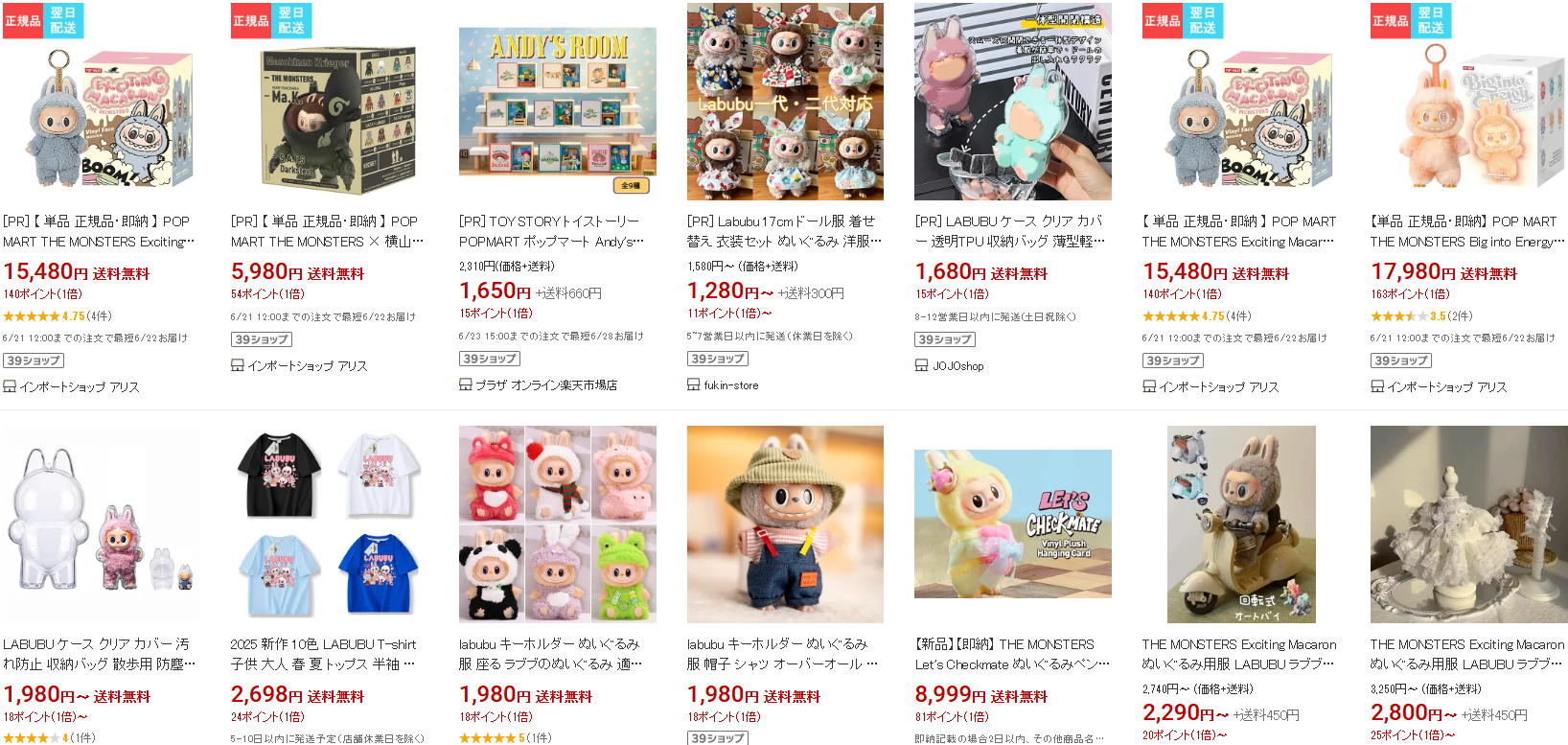The width and height of the screenshot is (1568, 745).
Task: View the 2025 LABUBU T-shirt product
Action: pyautogui.click(x=324, y=654)
